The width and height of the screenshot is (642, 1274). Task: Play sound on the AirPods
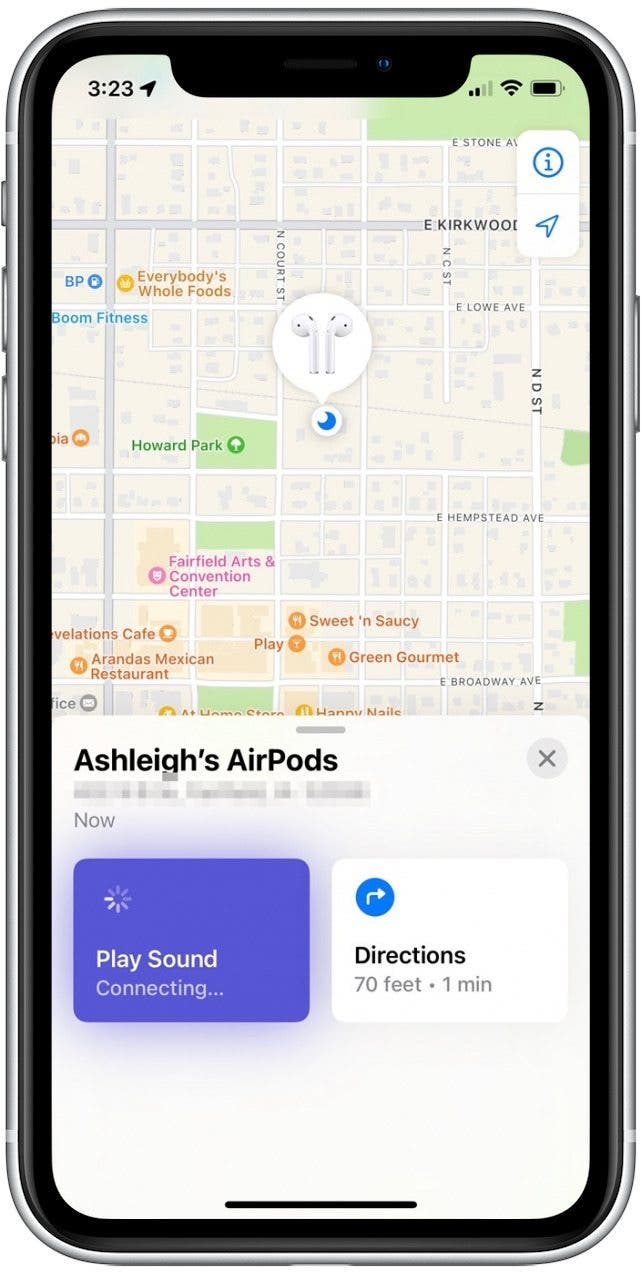pyautogui.click(x=191, y=940)
